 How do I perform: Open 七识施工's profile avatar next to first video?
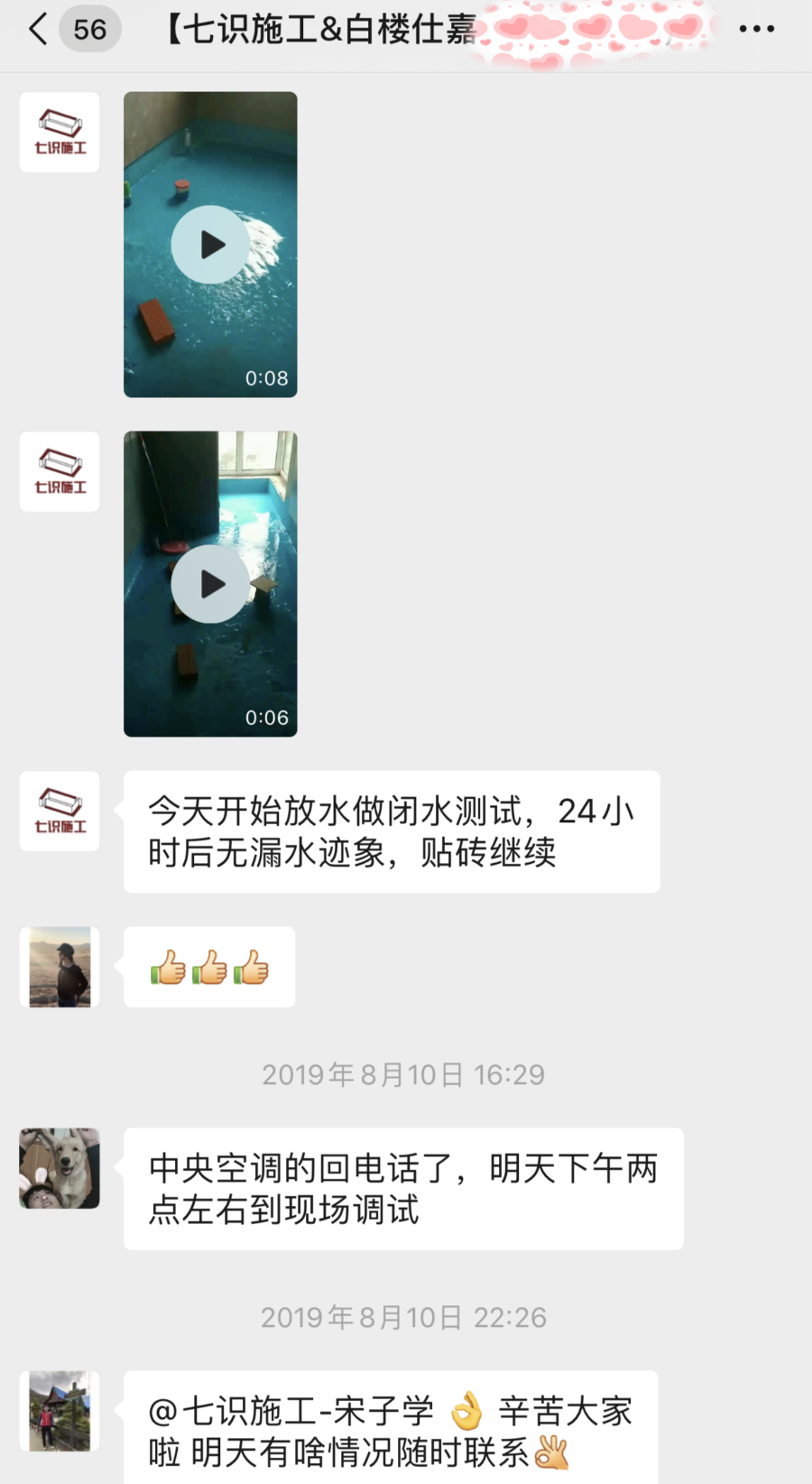59,132
